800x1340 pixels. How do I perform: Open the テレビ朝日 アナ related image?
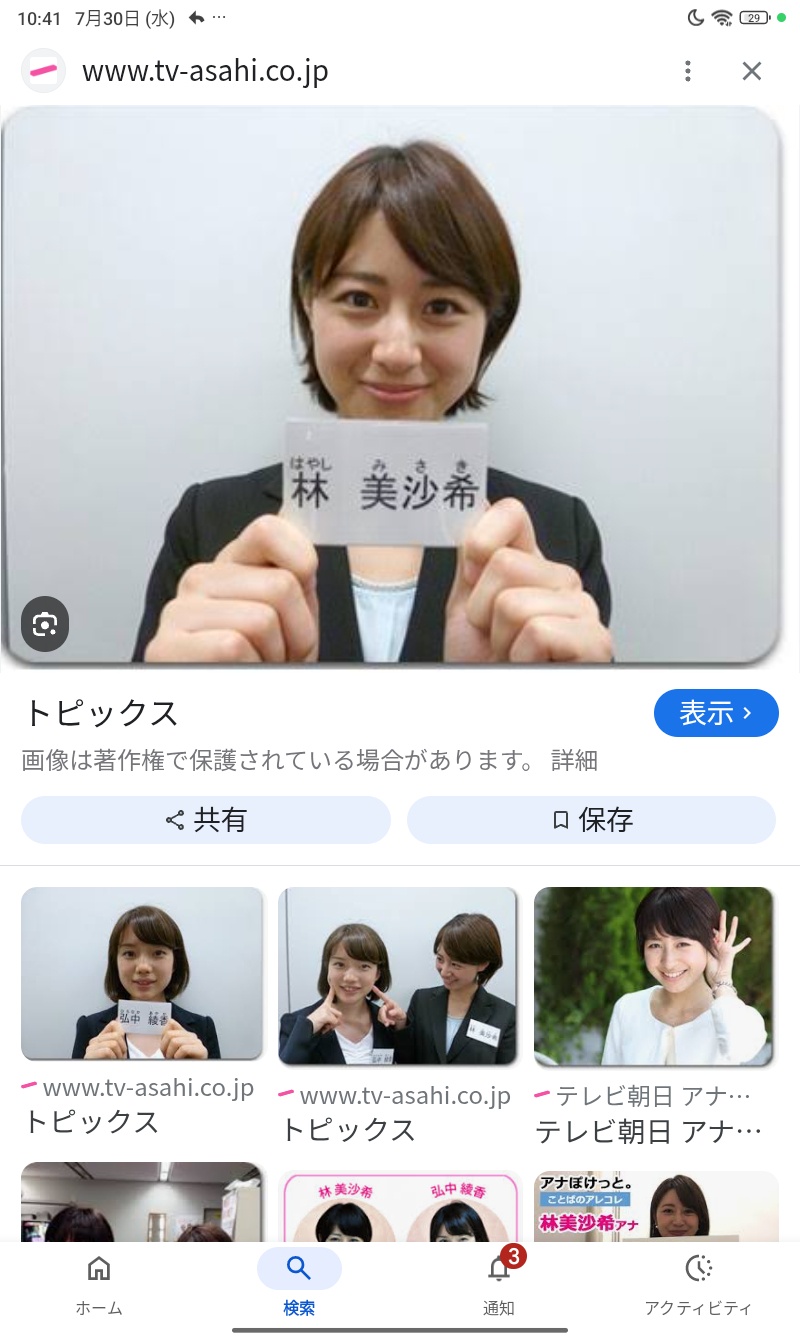coord(654,977)
